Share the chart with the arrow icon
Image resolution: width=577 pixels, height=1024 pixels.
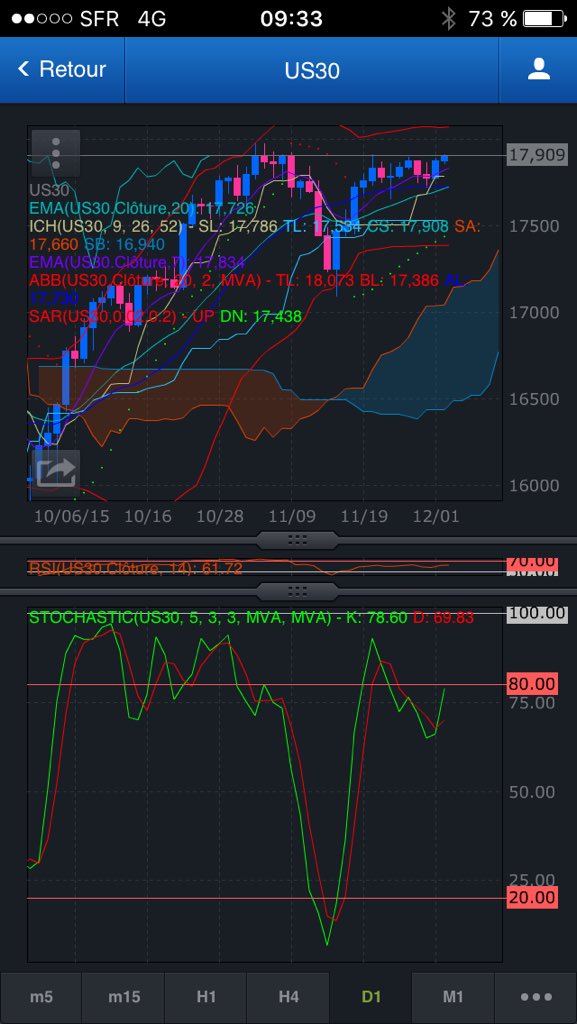(x=55, y=473)
